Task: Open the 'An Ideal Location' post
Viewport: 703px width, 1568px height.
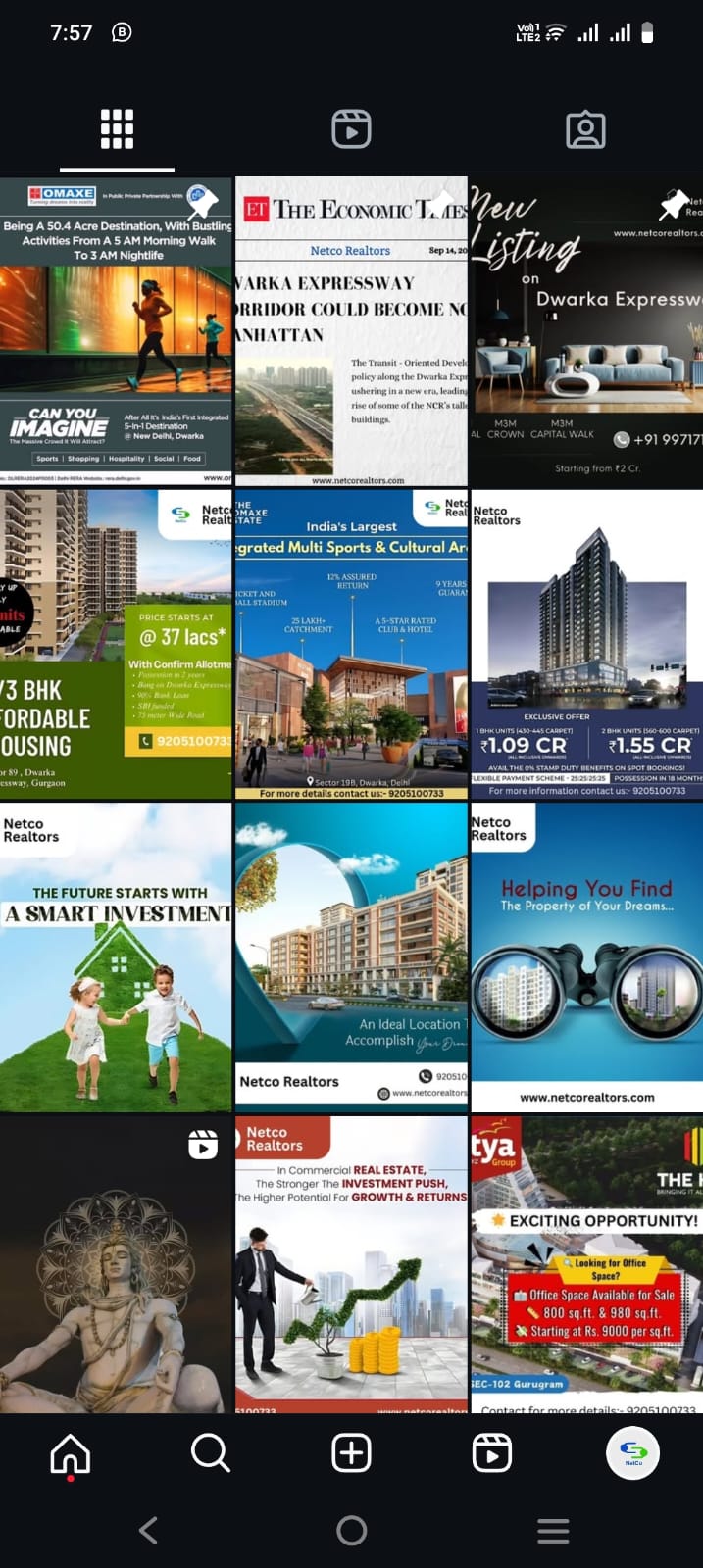Action: pos(351,957)
